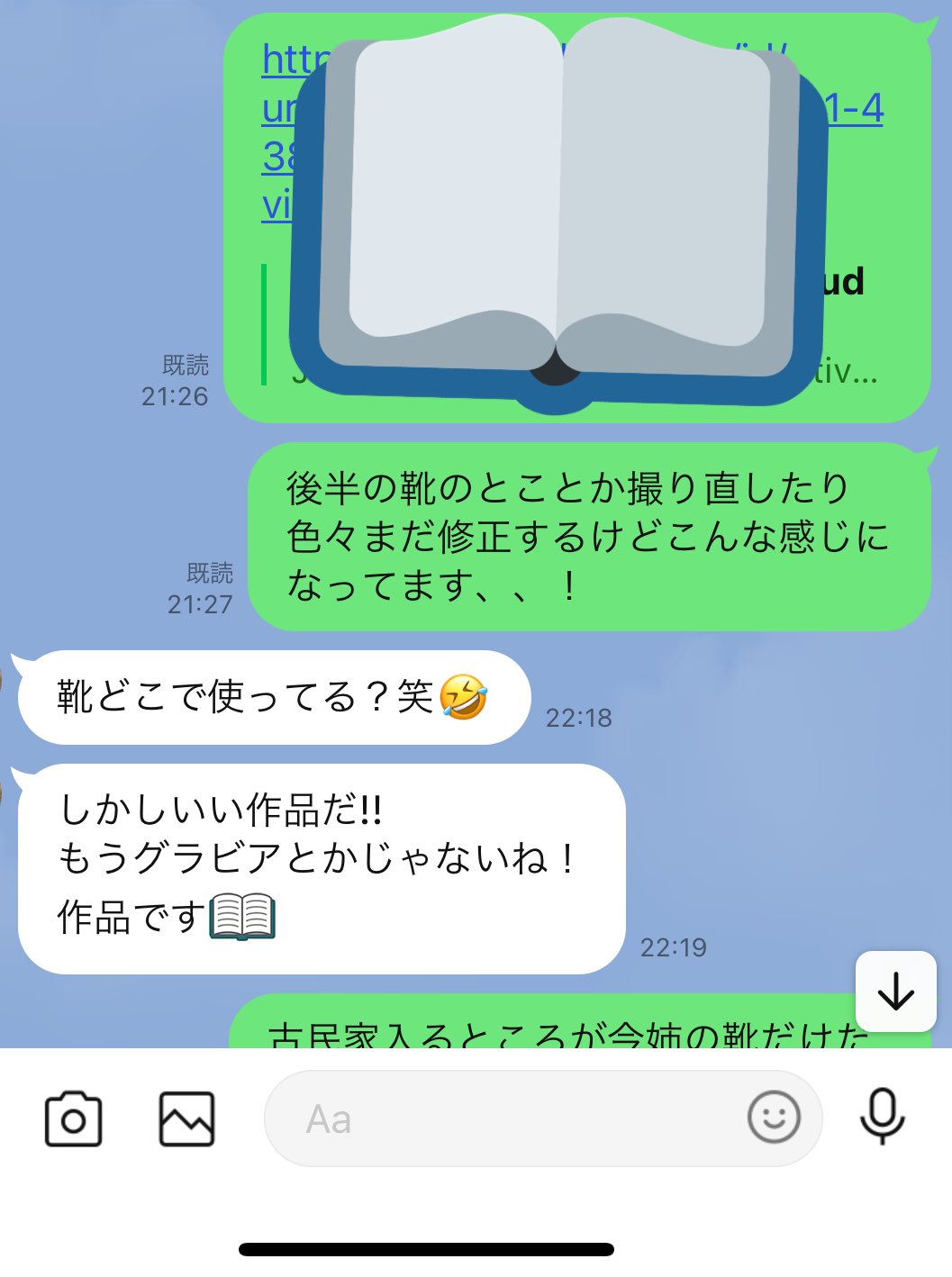Open the photo gallery picker

pyautogui.click(x=186, y=1119)
